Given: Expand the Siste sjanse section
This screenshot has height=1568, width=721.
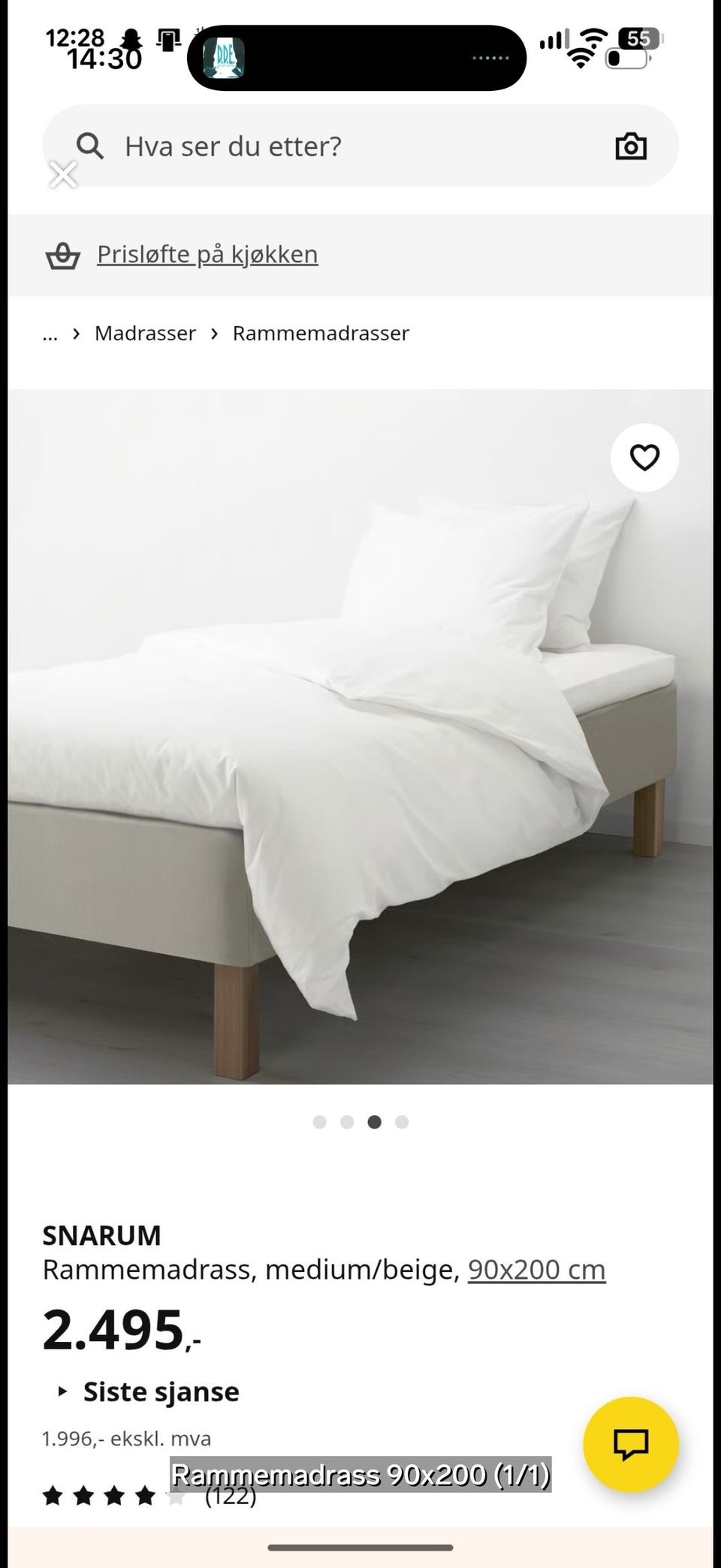Looking at the screenshot, I should click(x=148, y=1391).
